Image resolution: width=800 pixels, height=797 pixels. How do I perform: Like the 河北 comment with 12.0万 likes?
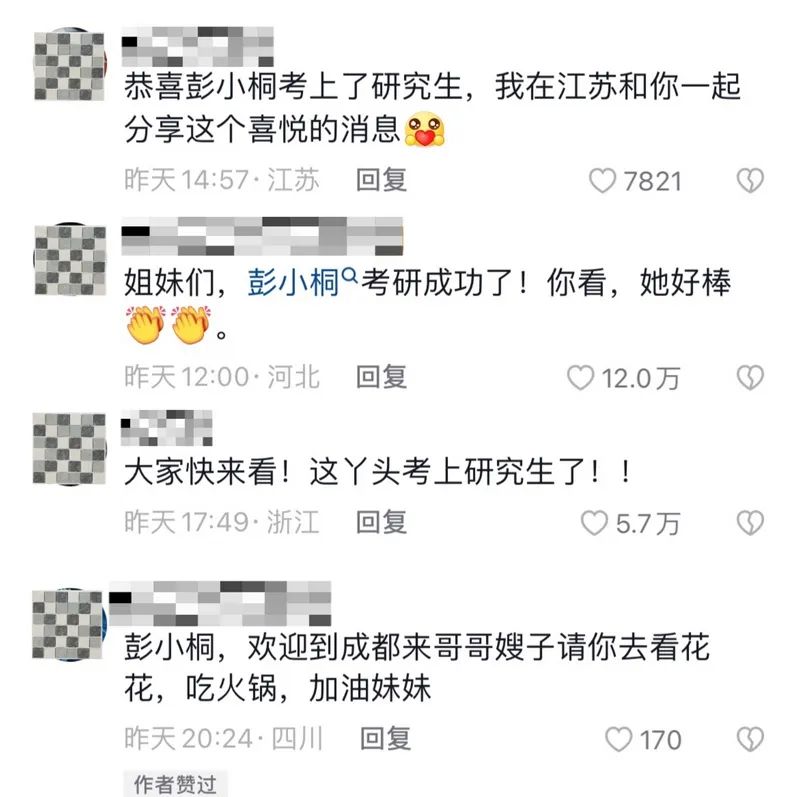click(581, 378)
